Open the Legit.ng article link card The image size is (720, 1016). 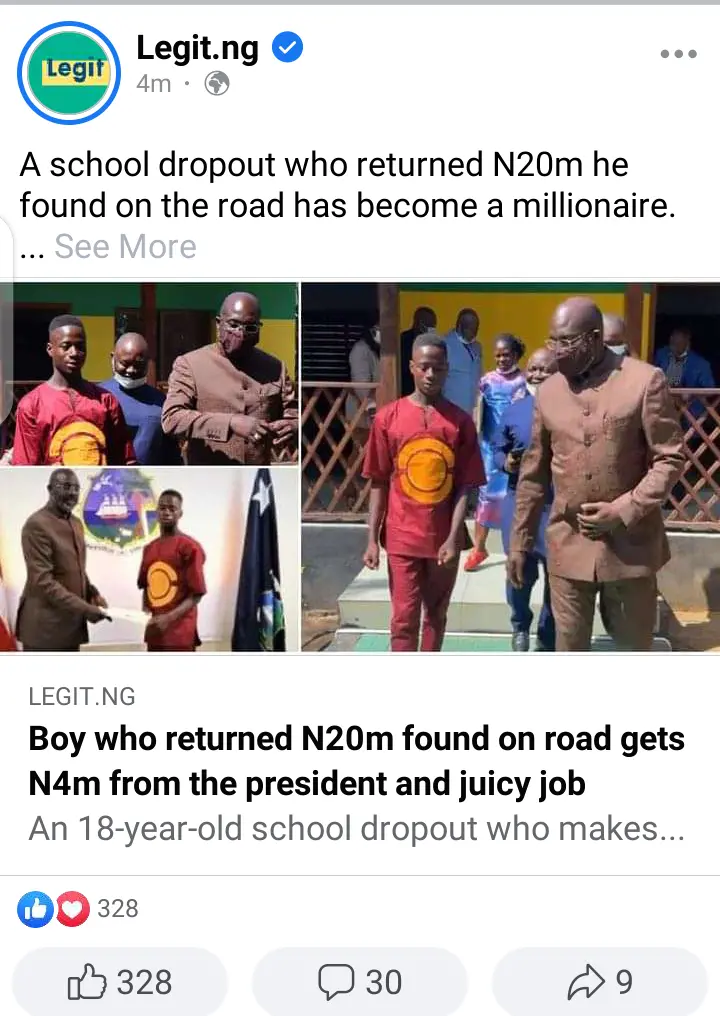pyautogui.click(x=360, y=762)
